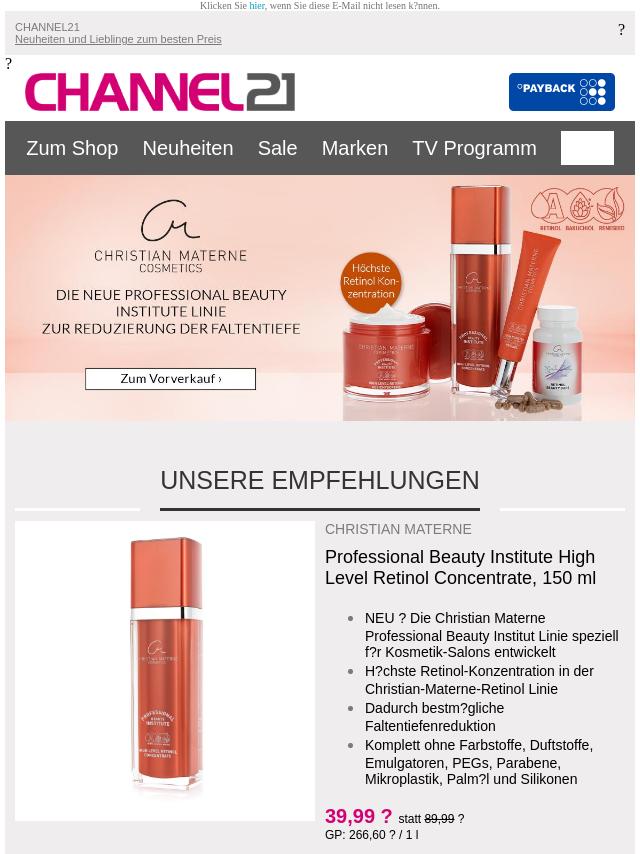Tap the 'Zum Vorverkauf' button
The width and height of the screenshot is (640, 854).
click(170, 379)
